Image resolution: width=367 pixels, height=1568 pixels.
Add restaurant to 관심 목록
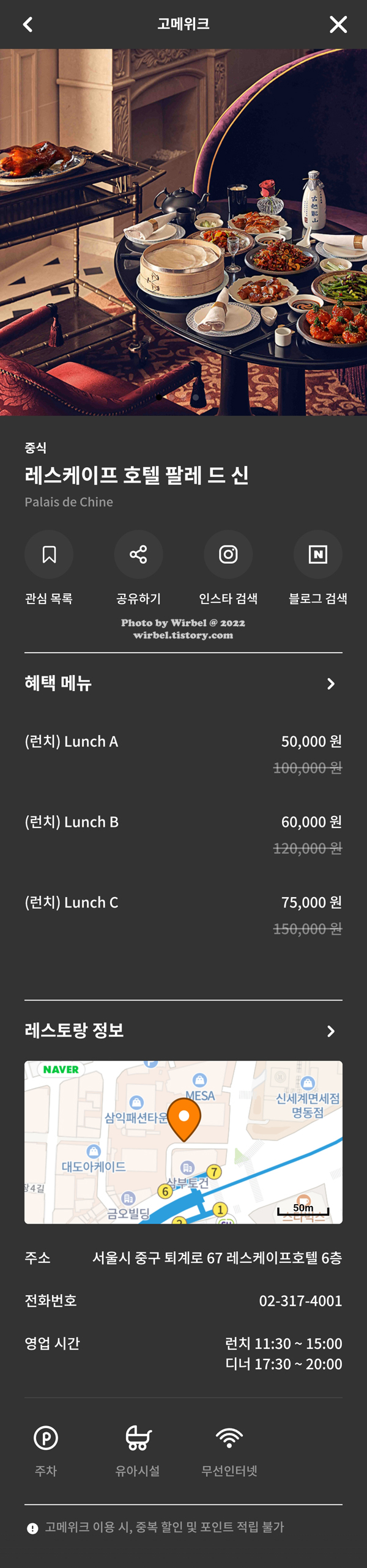pyautogui.click(x=49, y=554)
